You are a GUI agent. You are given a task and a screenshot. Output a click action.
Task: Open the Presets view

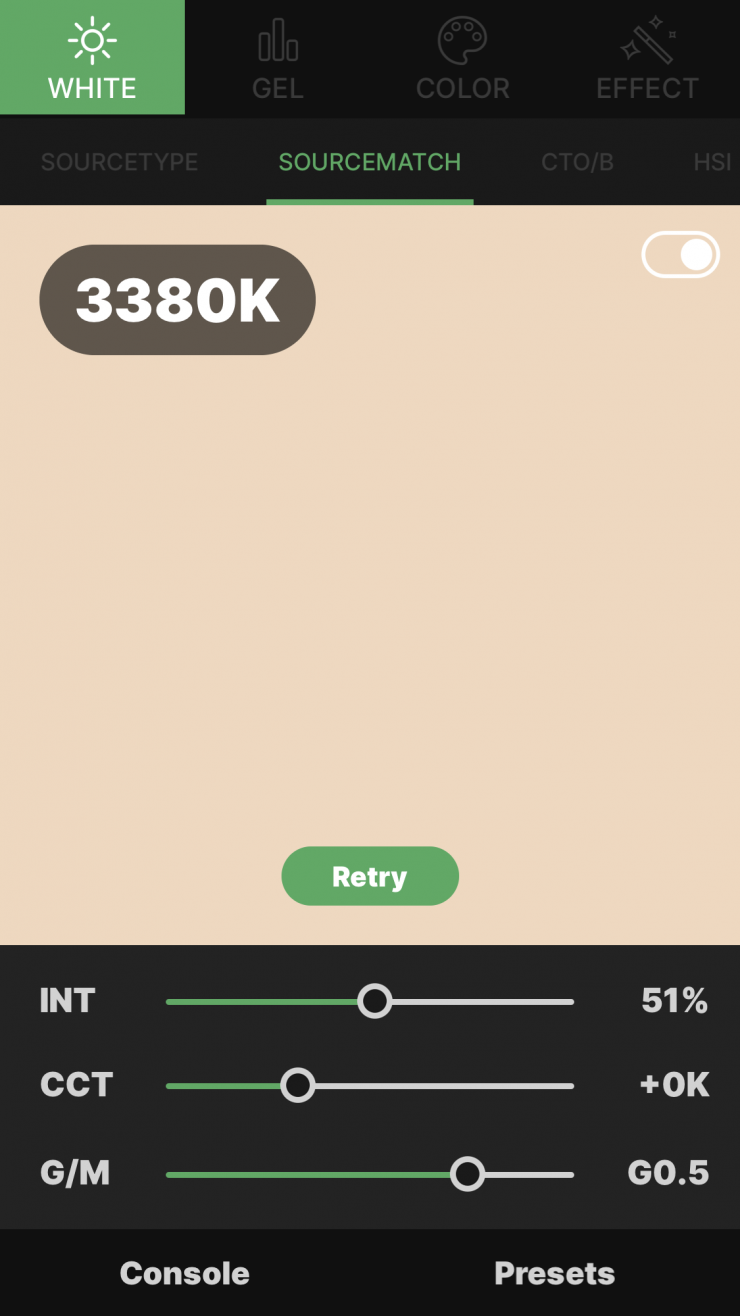point(554,1273)
